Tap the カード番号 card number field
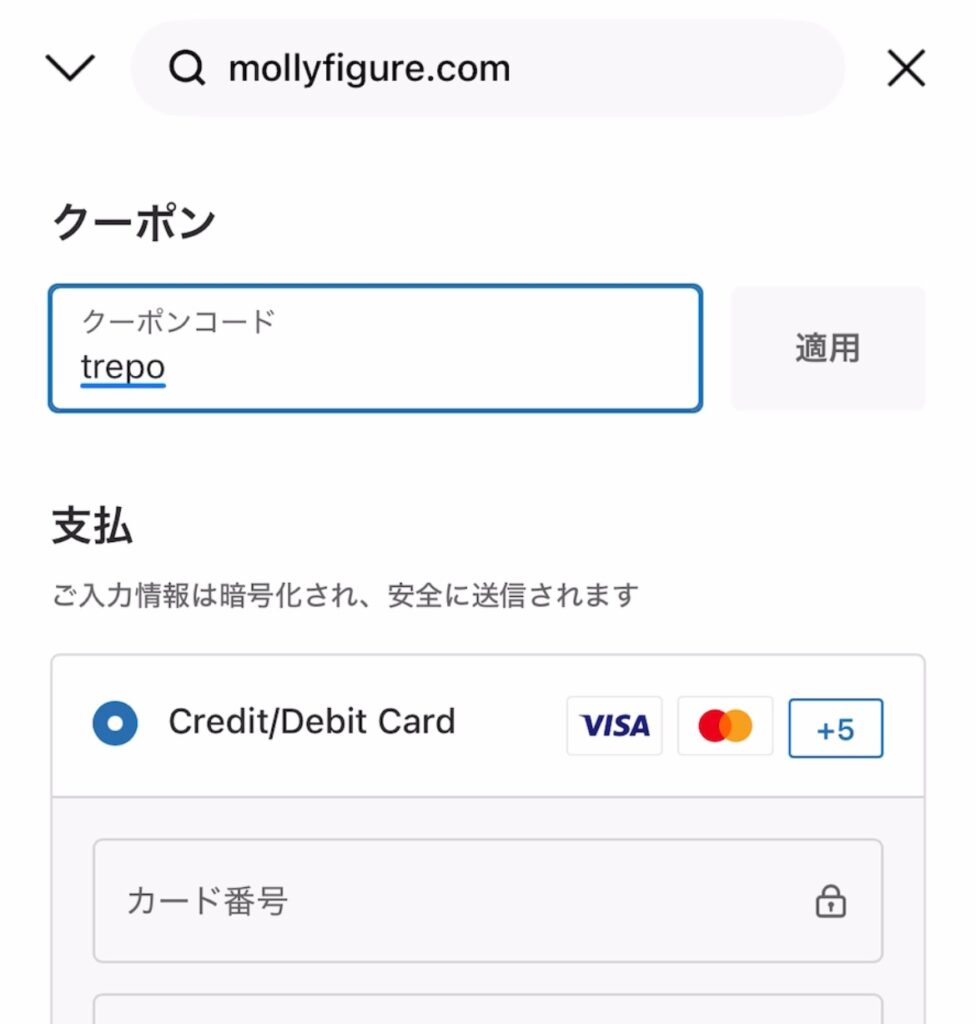The image size is (976, 1024). click(x=487, y=901)
